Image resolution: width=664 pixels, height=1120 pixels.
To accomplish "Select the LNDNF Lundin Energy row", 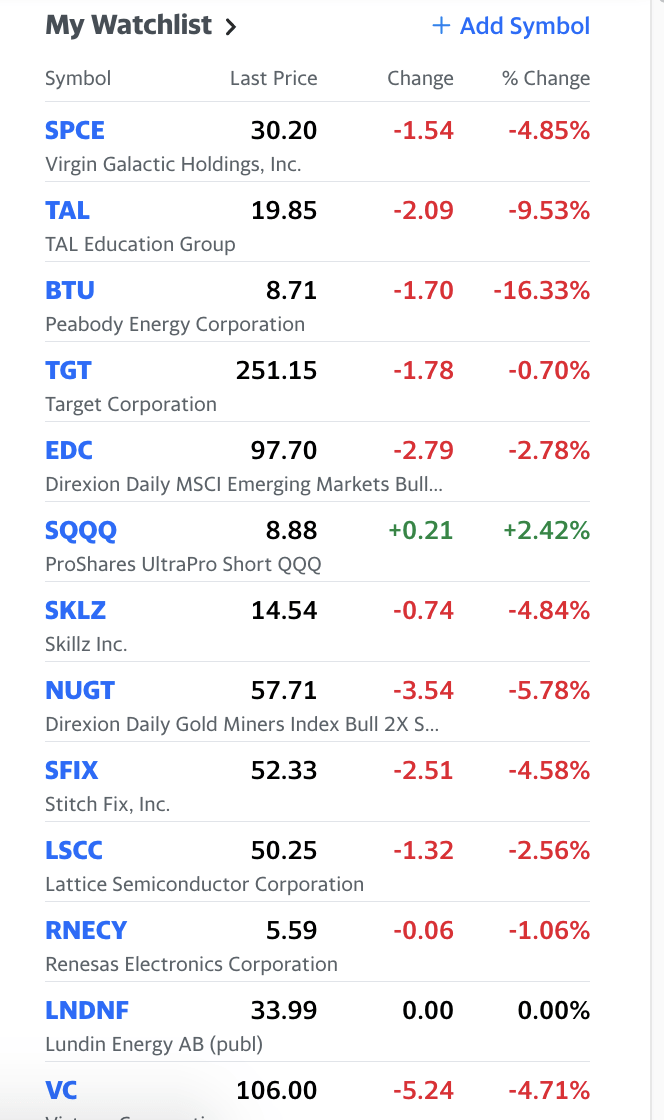I will pos(87,1010).
